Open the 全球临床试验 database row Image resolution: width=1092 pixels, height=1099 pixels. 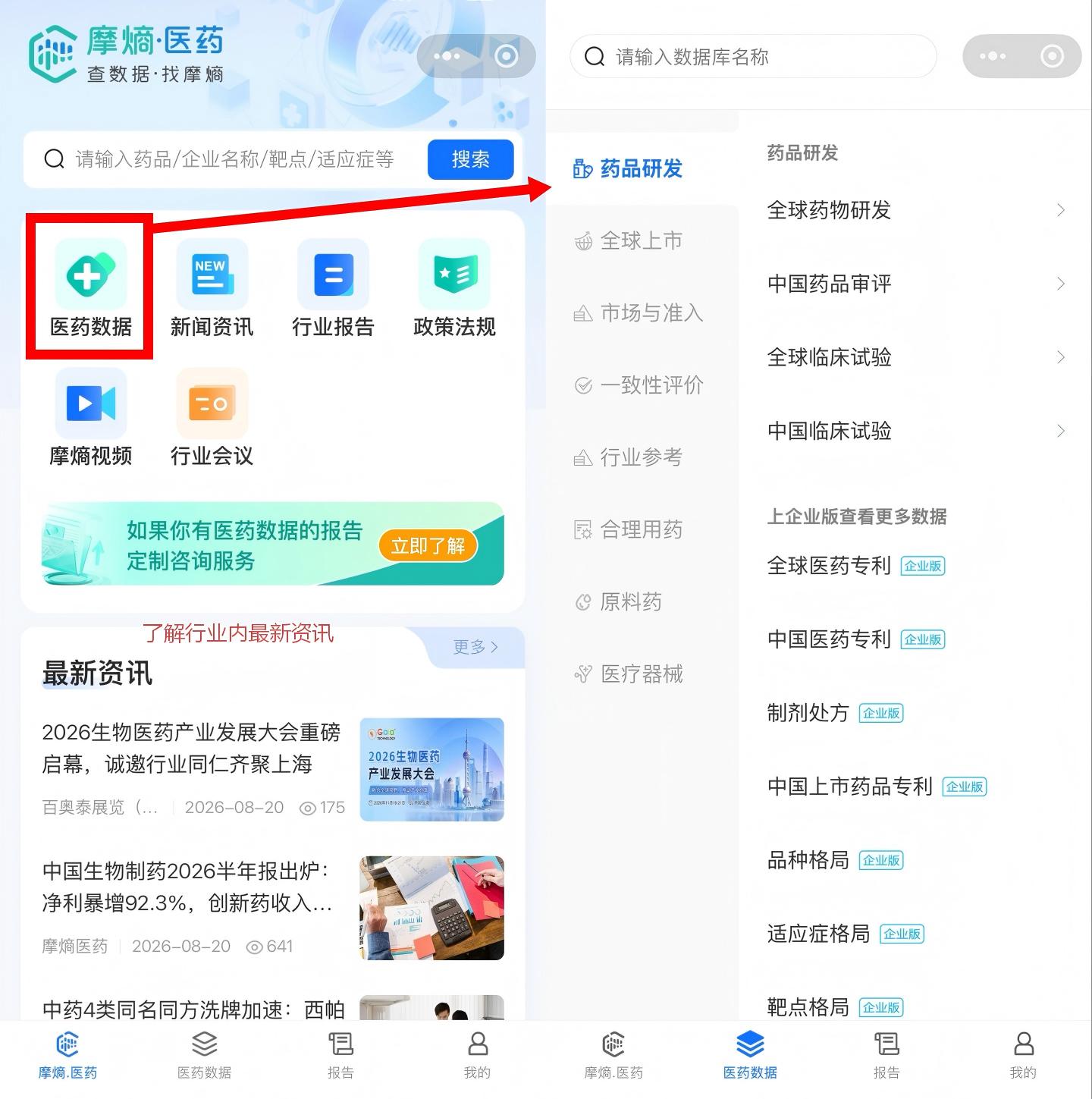click(916, 357)
